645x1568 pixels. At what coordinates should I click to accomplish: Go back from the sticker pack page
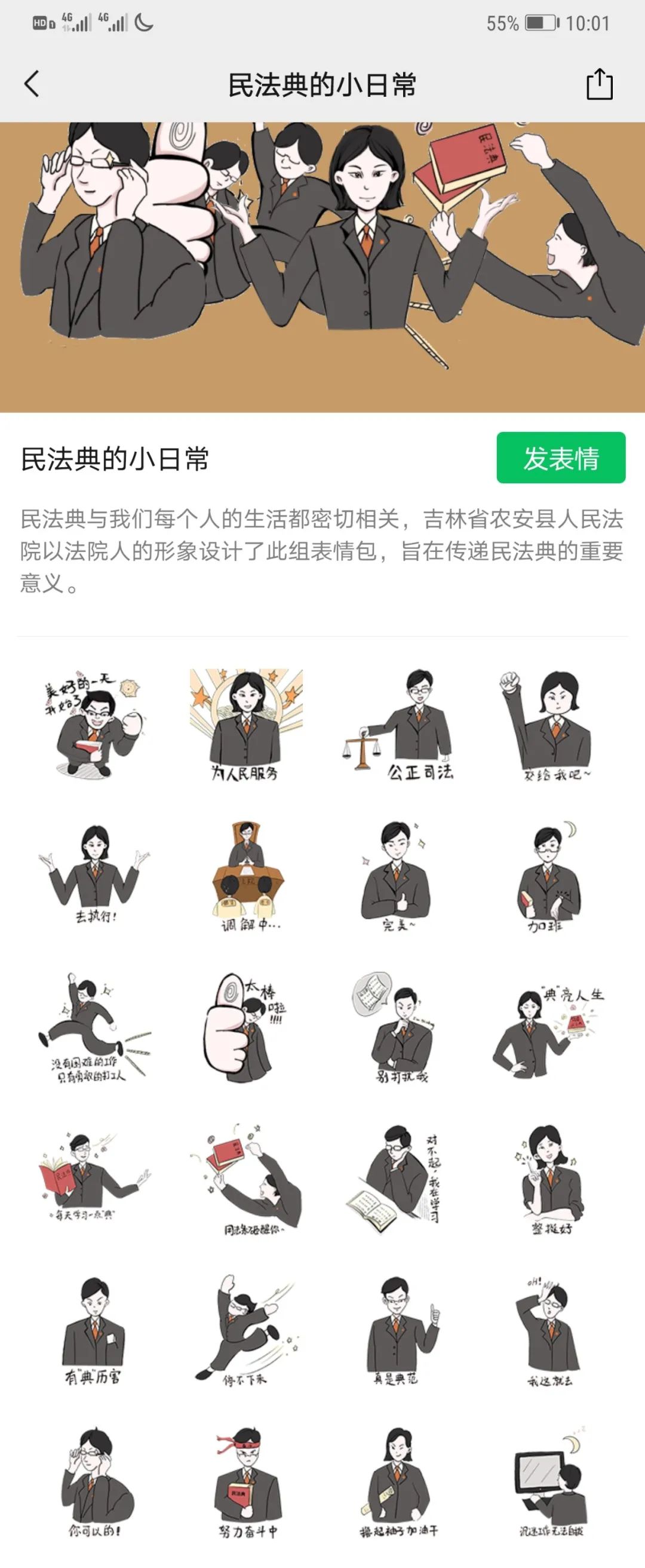click(x=32, y=84)
